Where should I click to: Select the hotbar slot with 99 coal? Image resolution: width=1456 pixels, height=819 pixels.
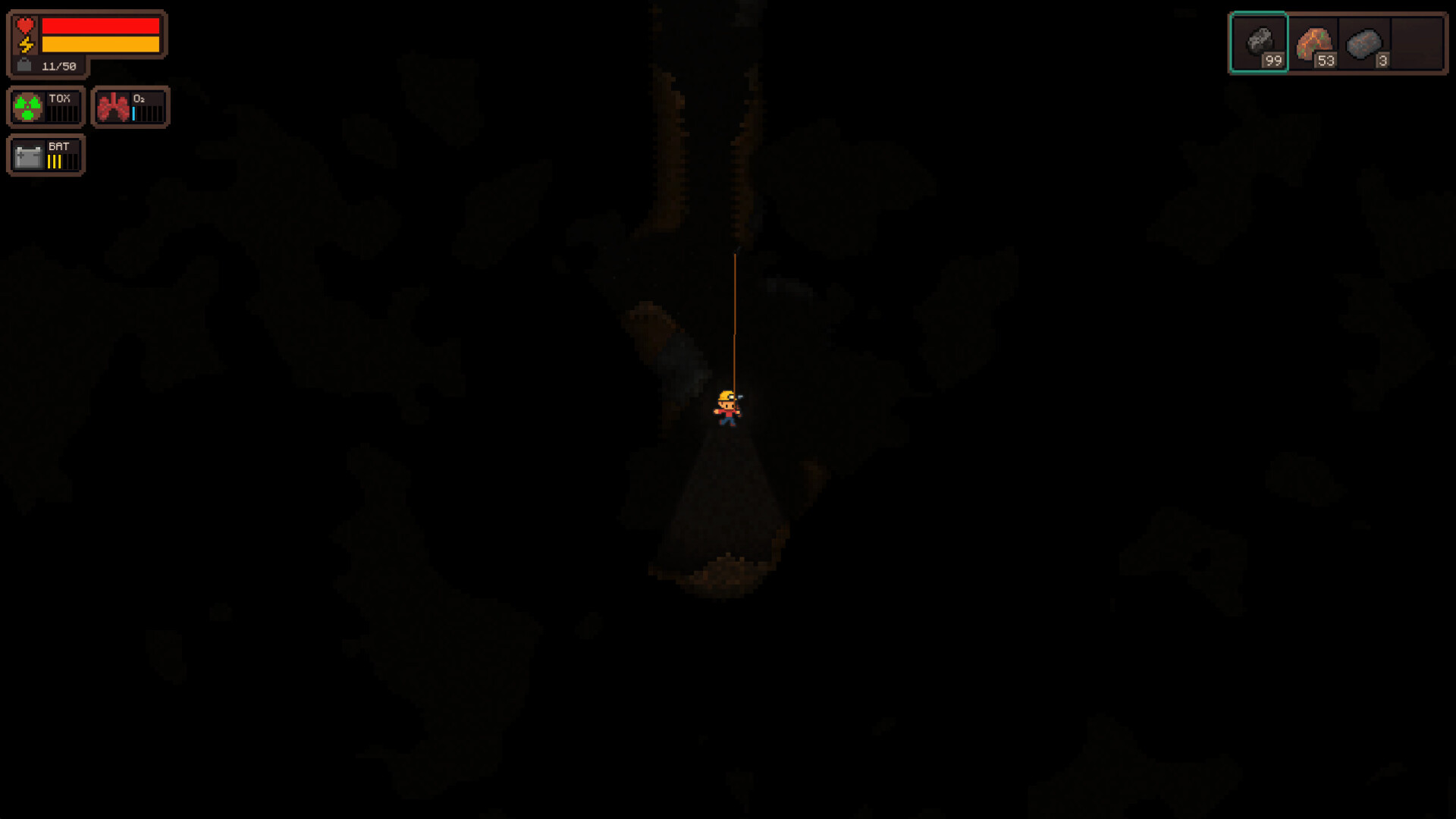(1259, 42)
